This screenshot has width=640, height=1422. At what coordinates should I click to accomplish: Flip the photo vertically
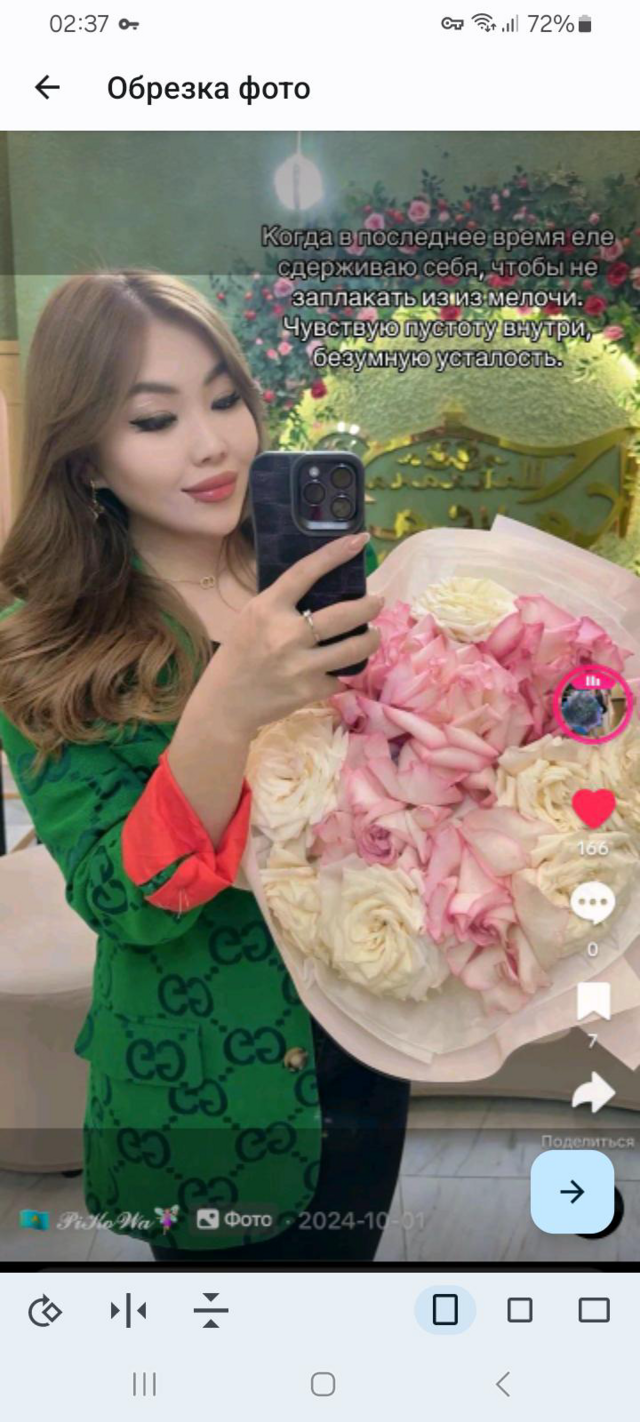[x=211, y=1310]
